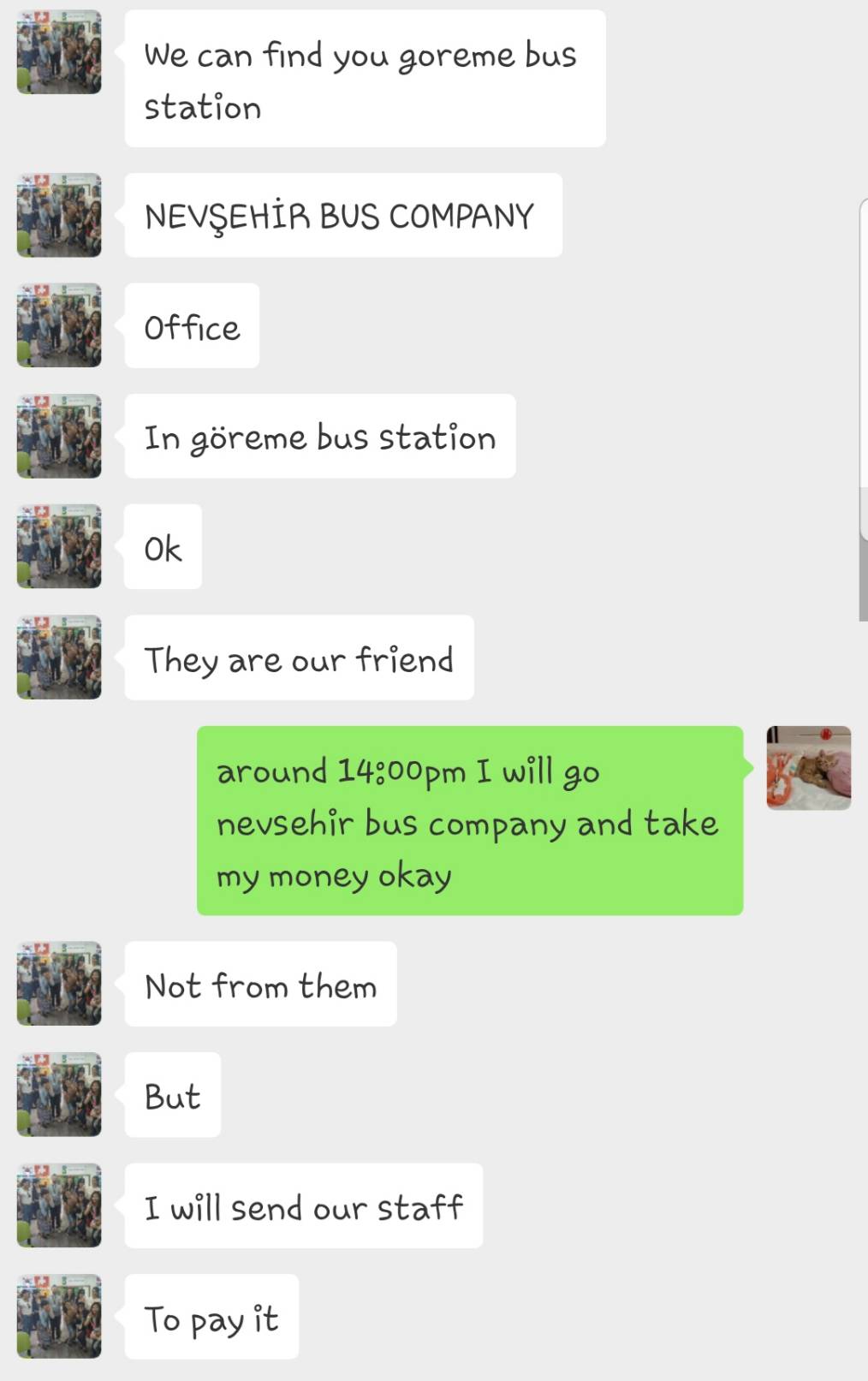
Task: Open sender's avatar next to "But"
Action: click(x=59, y=1094)
